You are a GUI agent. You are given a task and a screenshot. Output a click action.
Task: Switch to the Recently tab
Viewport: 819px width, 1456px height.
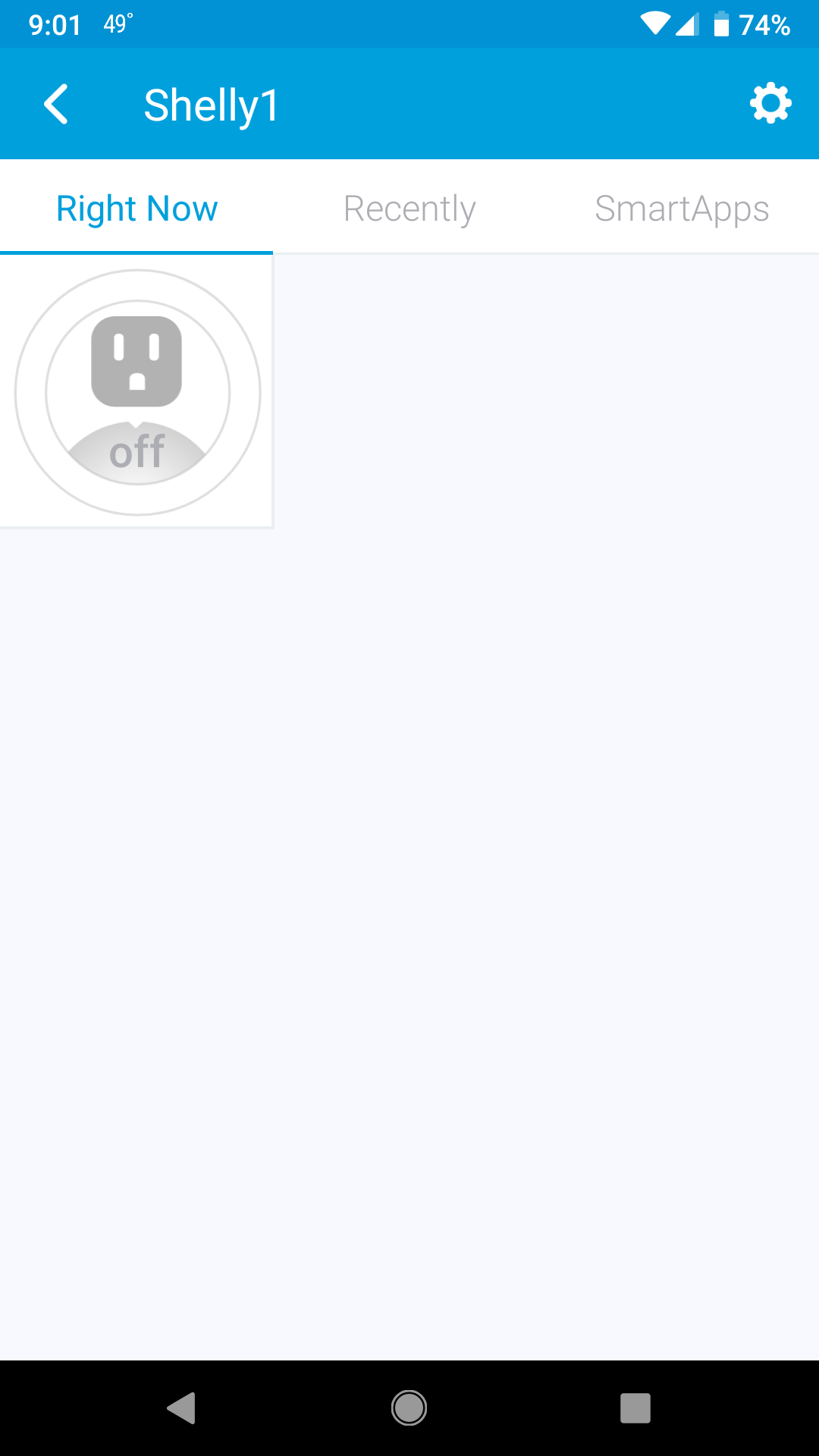(x=409, y=209)
